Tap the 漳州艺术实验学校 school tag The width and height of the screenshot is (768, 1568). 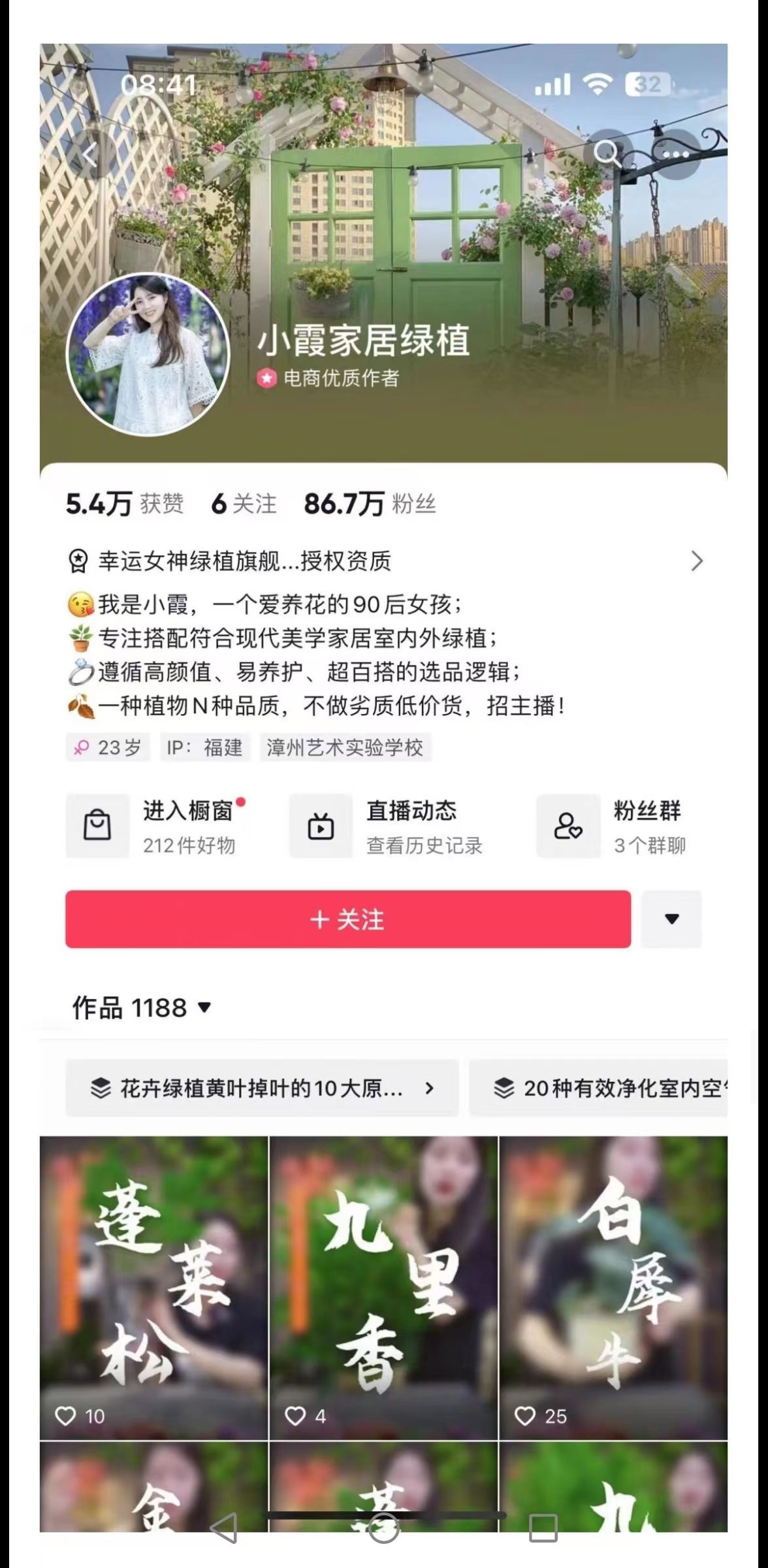[x=344, y=748]
